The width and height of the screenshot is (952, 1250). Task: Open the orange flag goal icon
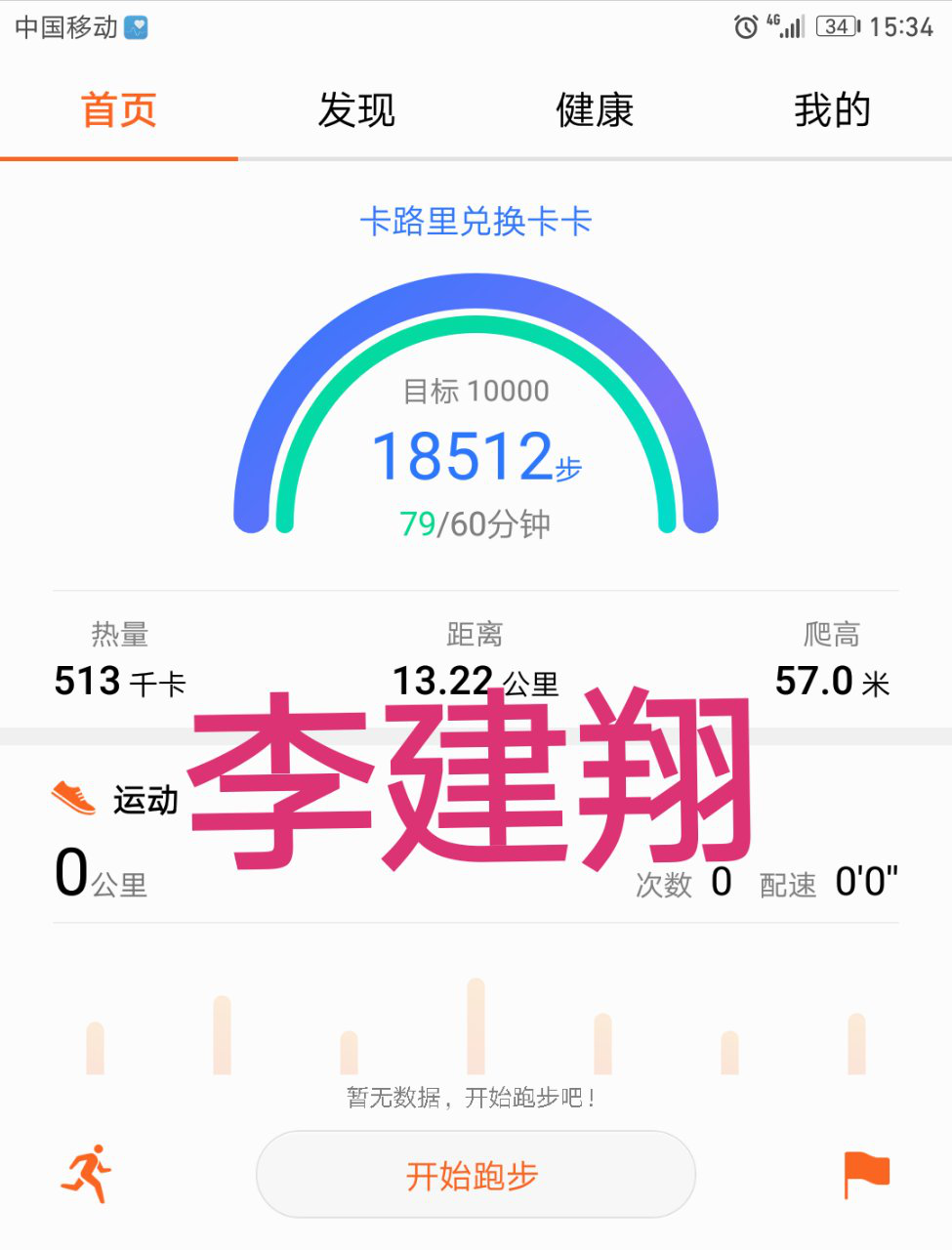[865, 1174]
